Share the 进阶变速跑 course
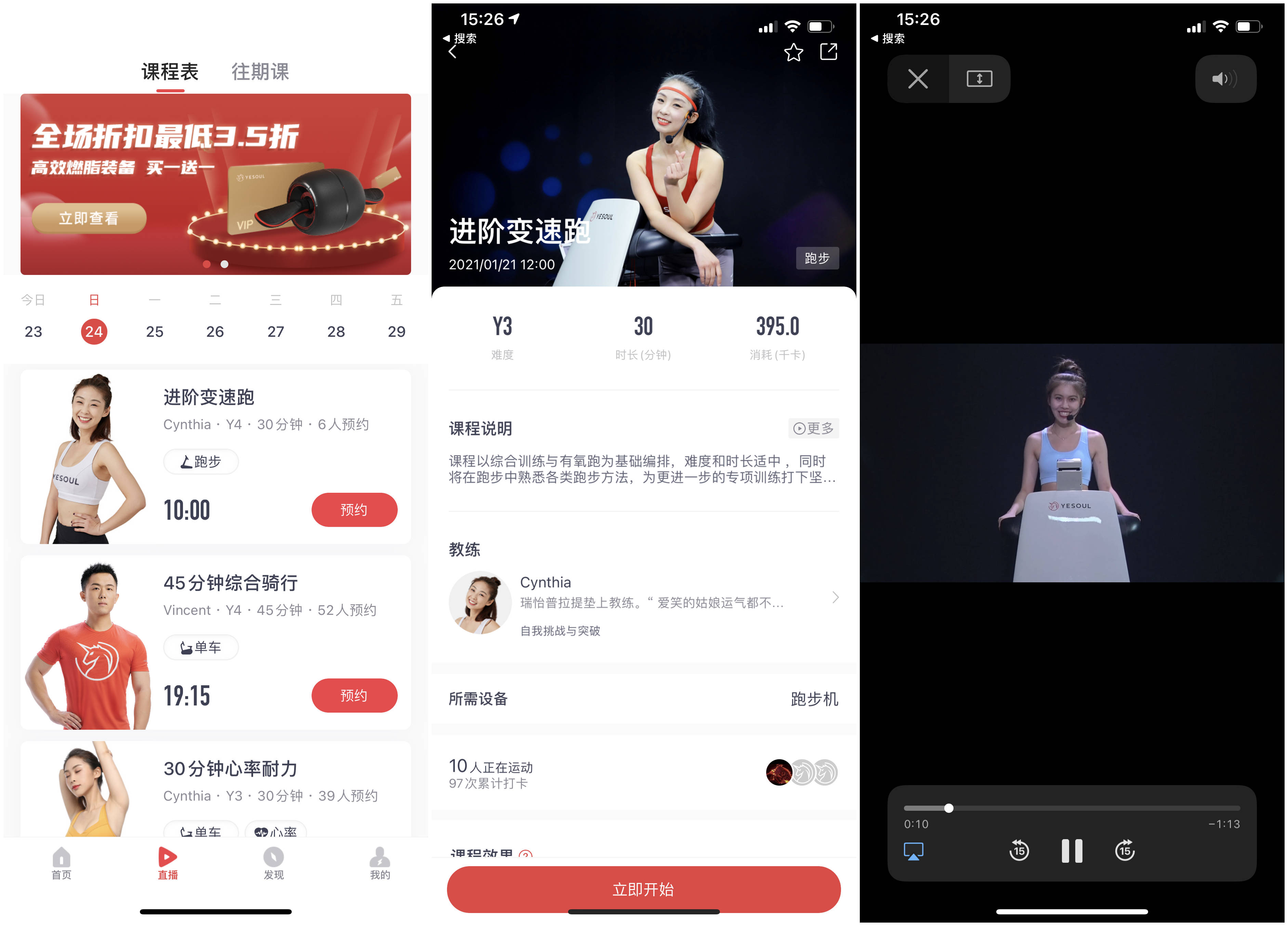The width and height of the screenshot is (1288, 926). click(829, 52)
